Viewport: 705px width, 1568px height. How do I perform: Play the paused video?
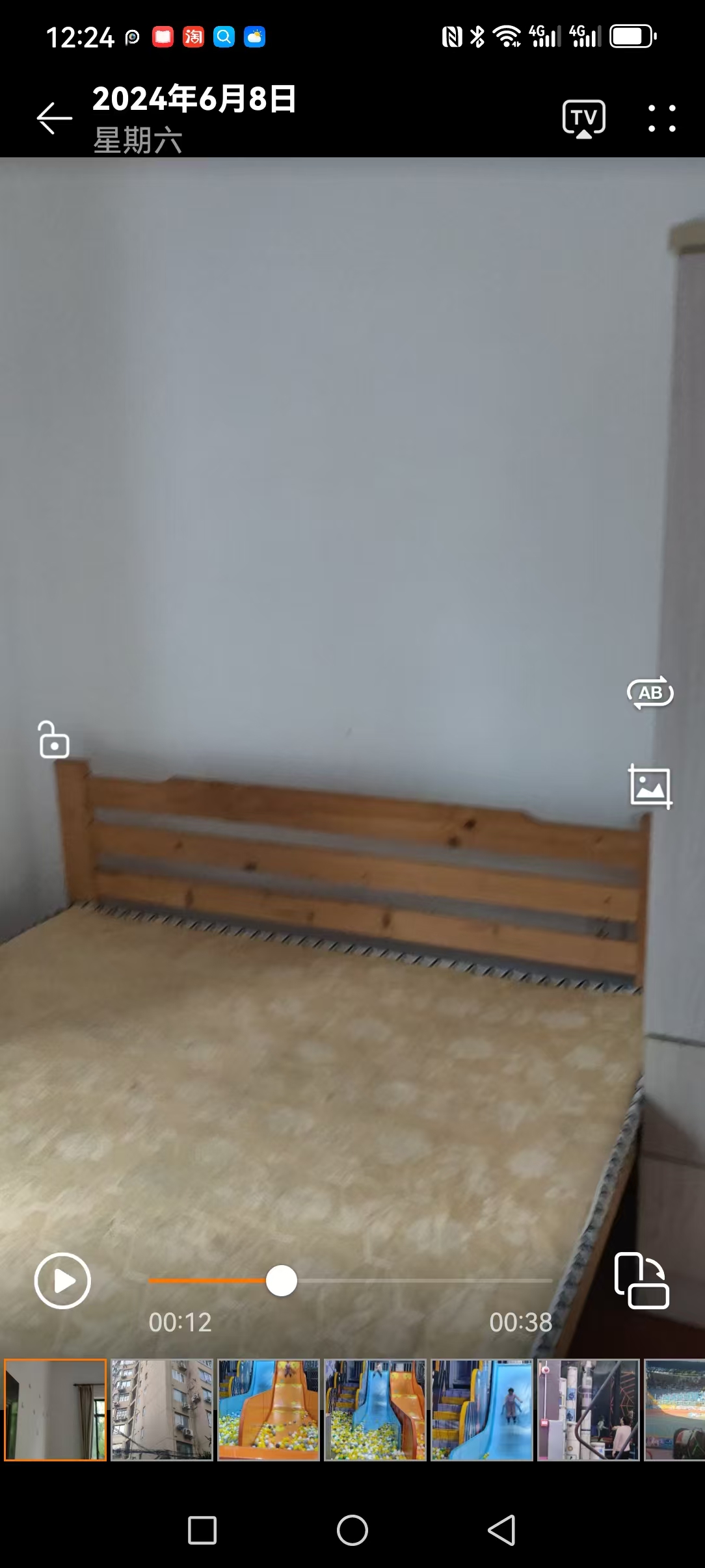62,1281
